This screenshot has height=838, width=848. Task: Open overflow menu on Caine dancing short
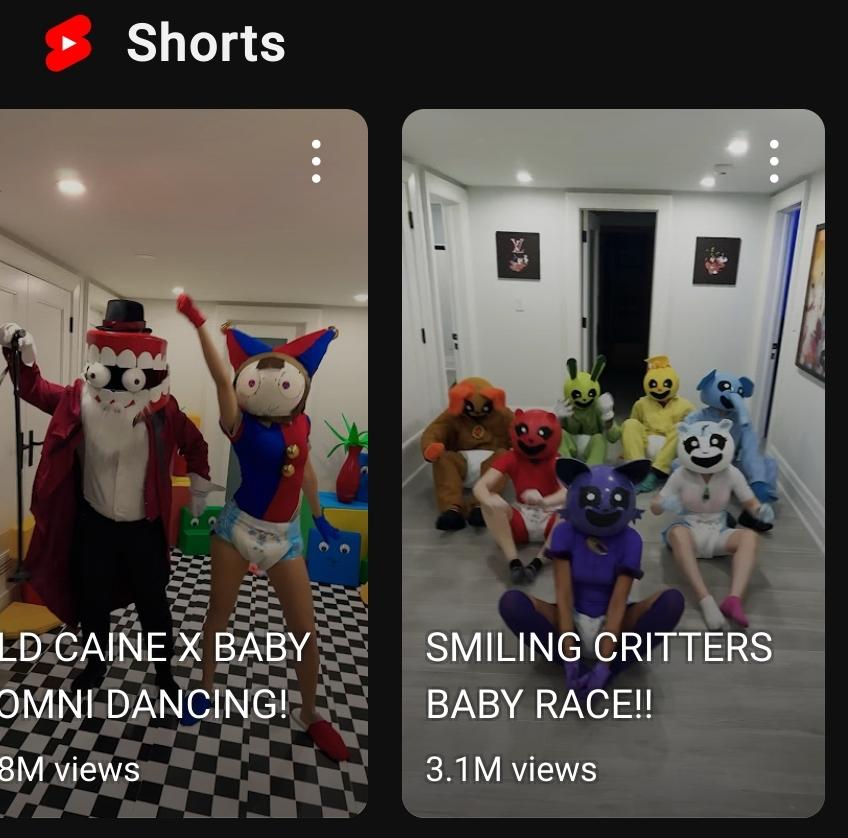[x=316, y=161]
